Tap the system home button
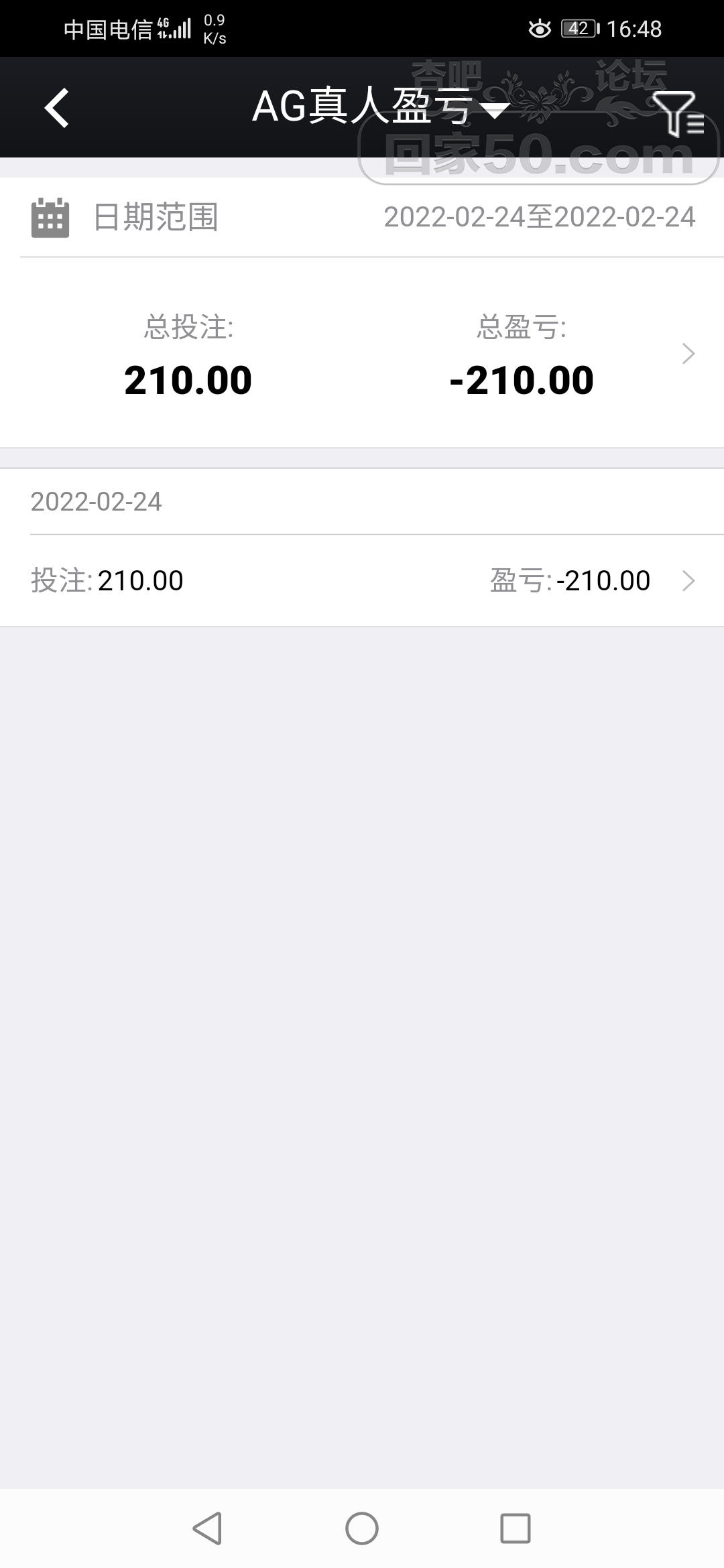This screenshot has width=724, height=1568. pyautogui.click(x=362, y=1529)
